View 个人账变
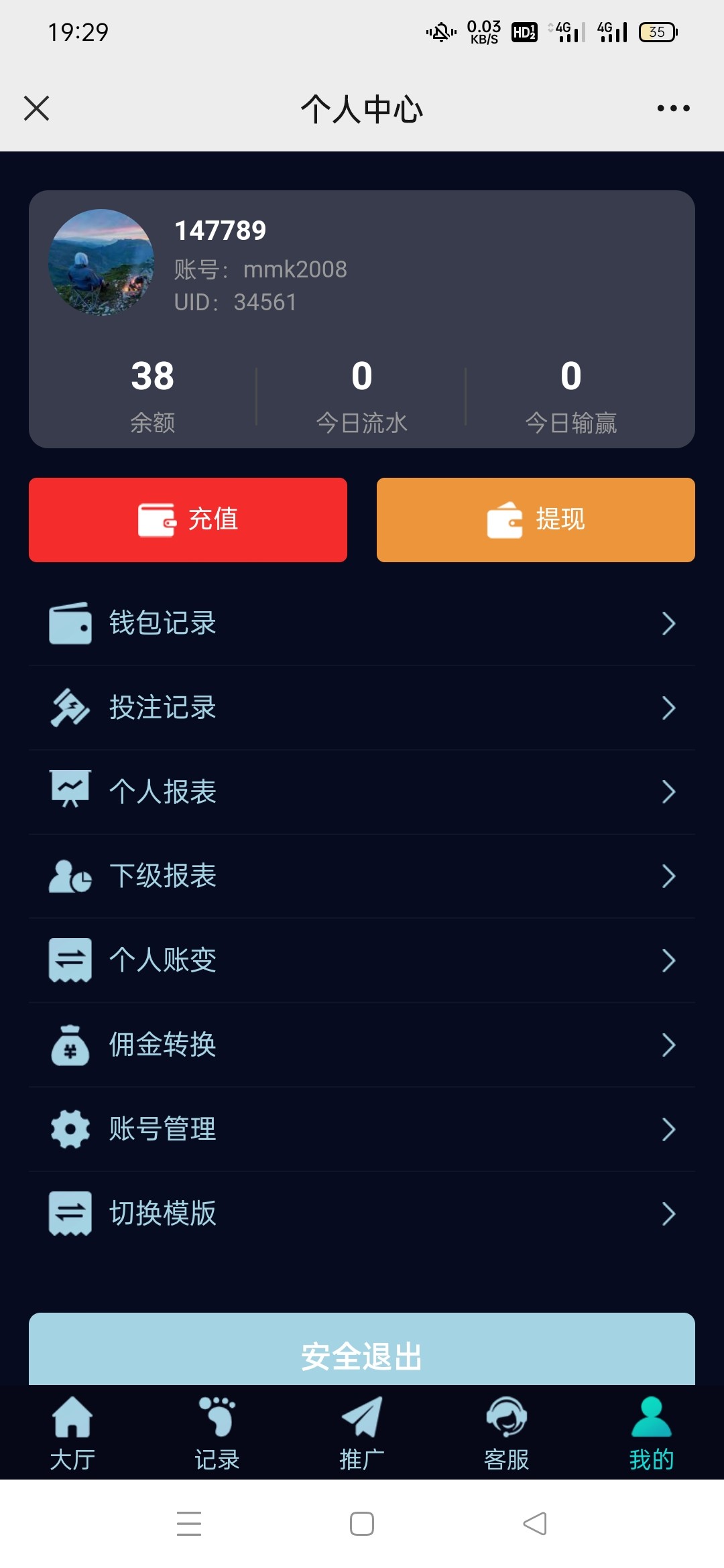The image size is (724, 1568). tap(362, 960)
